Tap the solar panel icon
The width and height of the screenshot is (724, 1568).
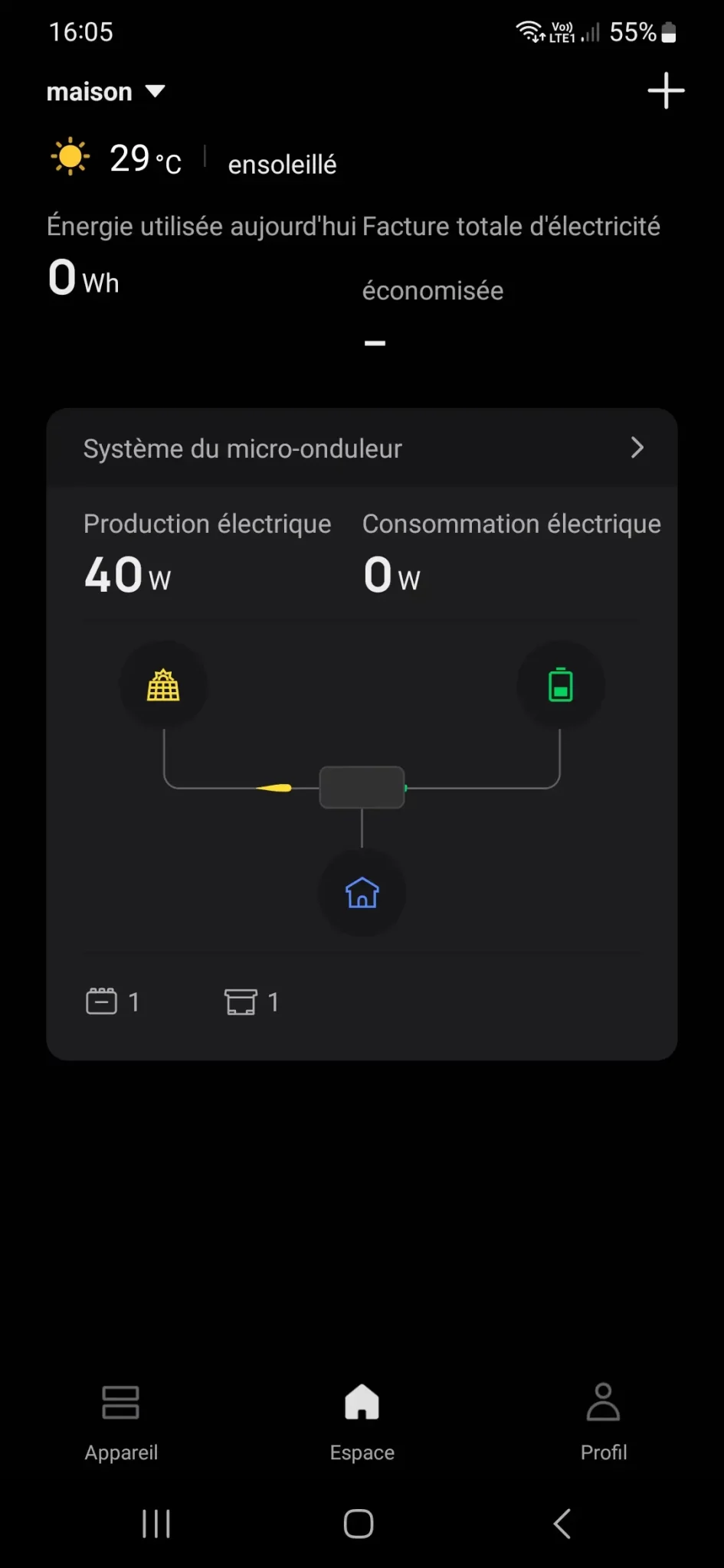(x=163, y=685)
